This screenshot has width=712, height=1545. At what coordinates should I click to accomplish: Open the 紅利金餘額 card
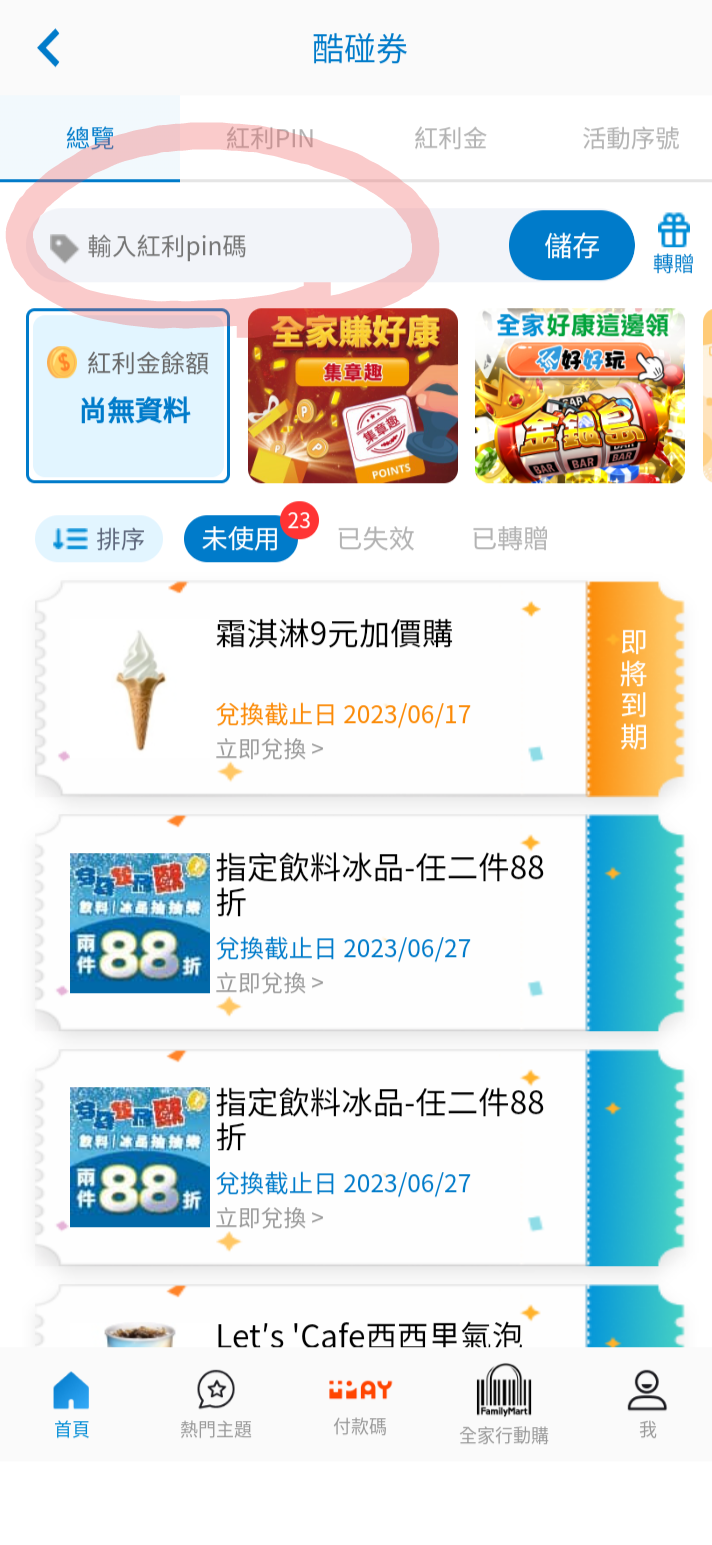tap(128, 395)
